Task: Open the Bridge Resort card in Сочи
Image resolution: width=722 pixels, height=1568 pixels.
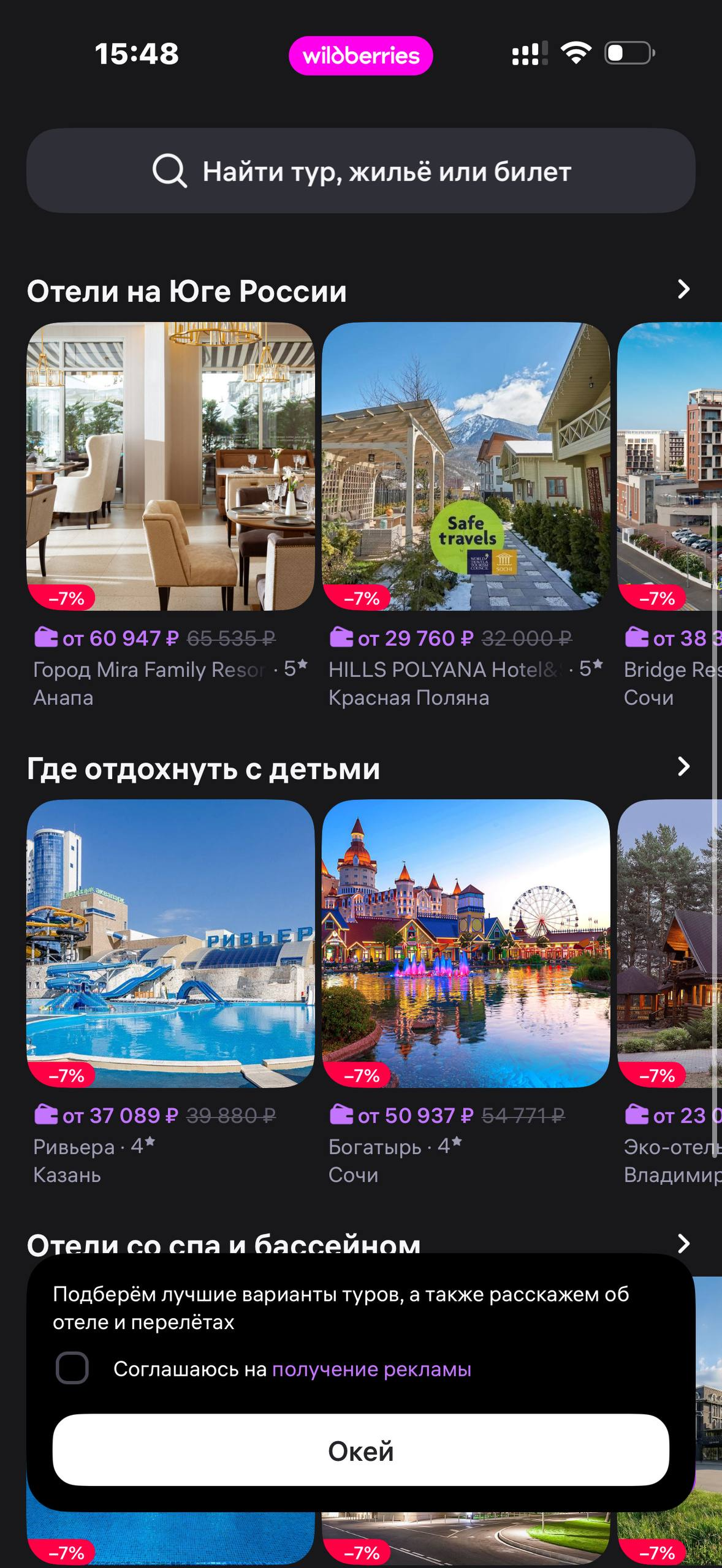Action: [670, 516]
